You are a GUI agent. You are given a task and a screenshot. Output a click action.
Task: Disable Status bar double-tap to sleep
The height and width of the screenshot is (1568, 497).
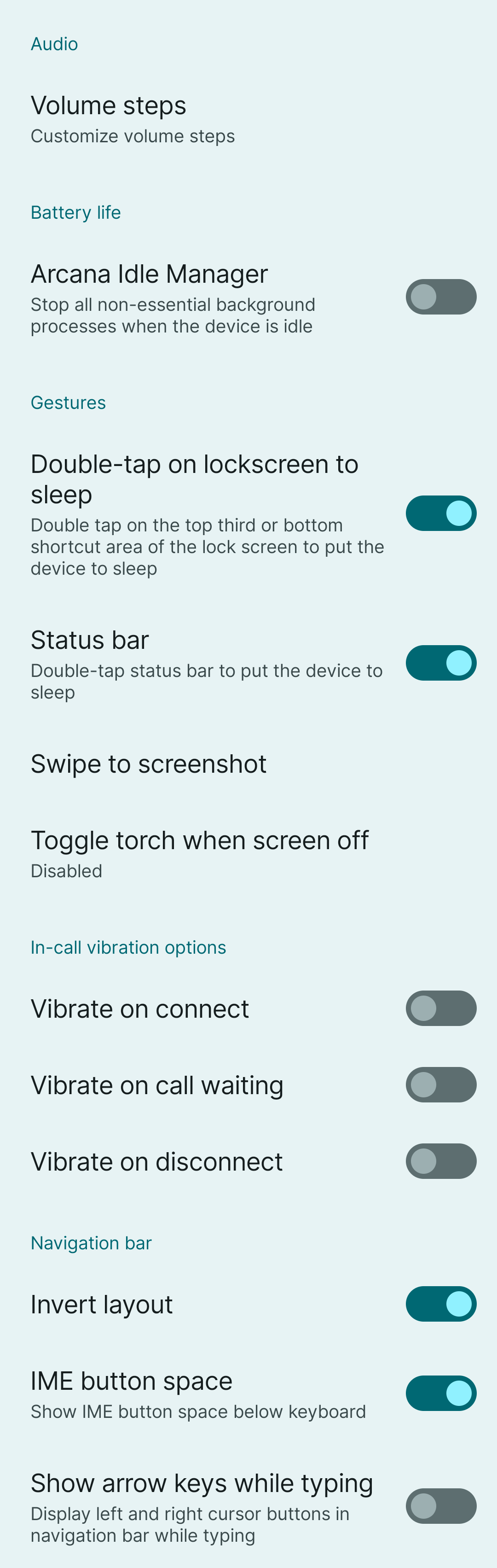pyautogui.click(x=440, y=663)
